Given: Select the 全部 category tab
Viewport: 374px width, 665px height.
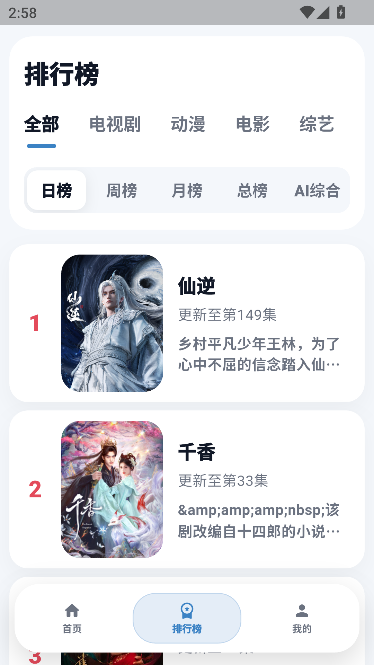Looking at the screenshot, I should point(42,125).
